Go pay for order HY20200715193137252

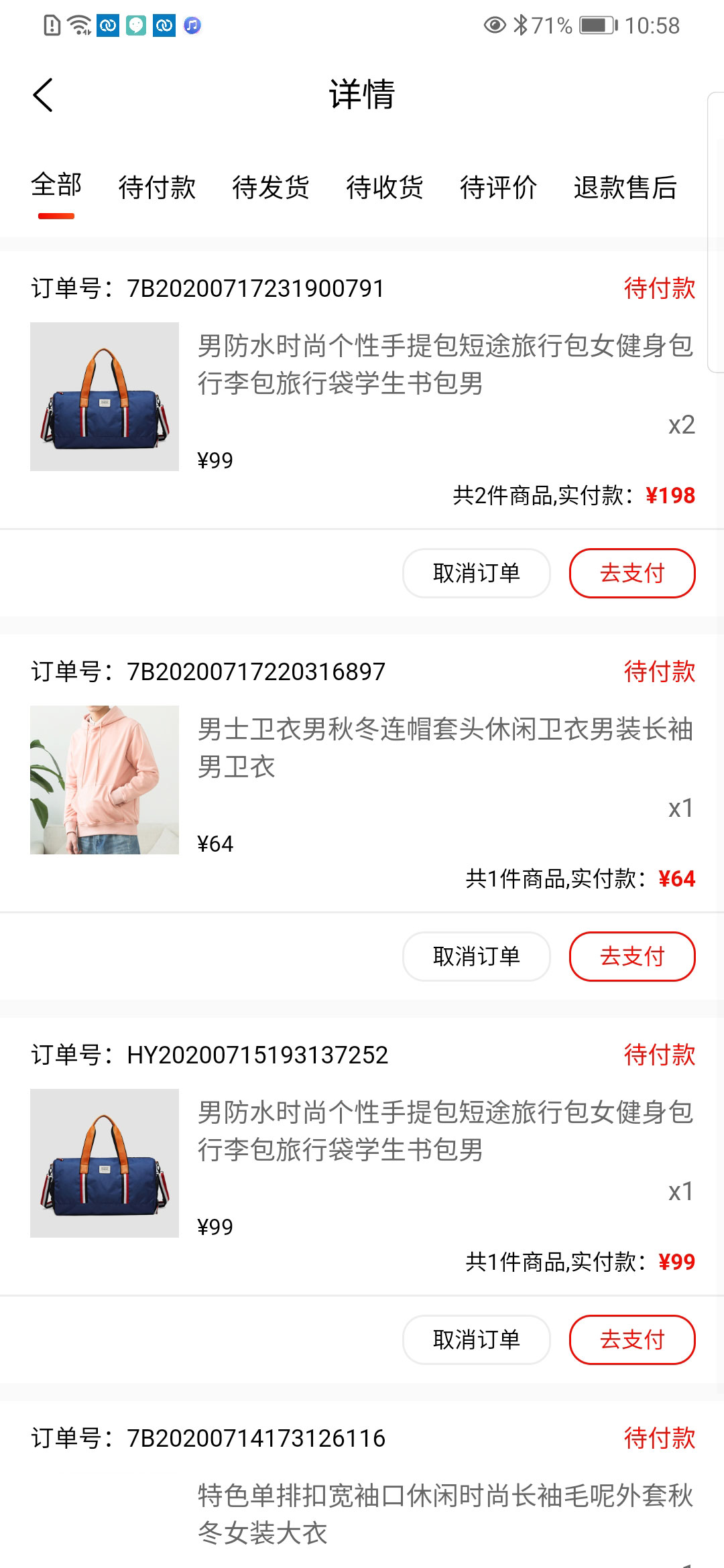pyautogui.click(x=631, y=1340)
